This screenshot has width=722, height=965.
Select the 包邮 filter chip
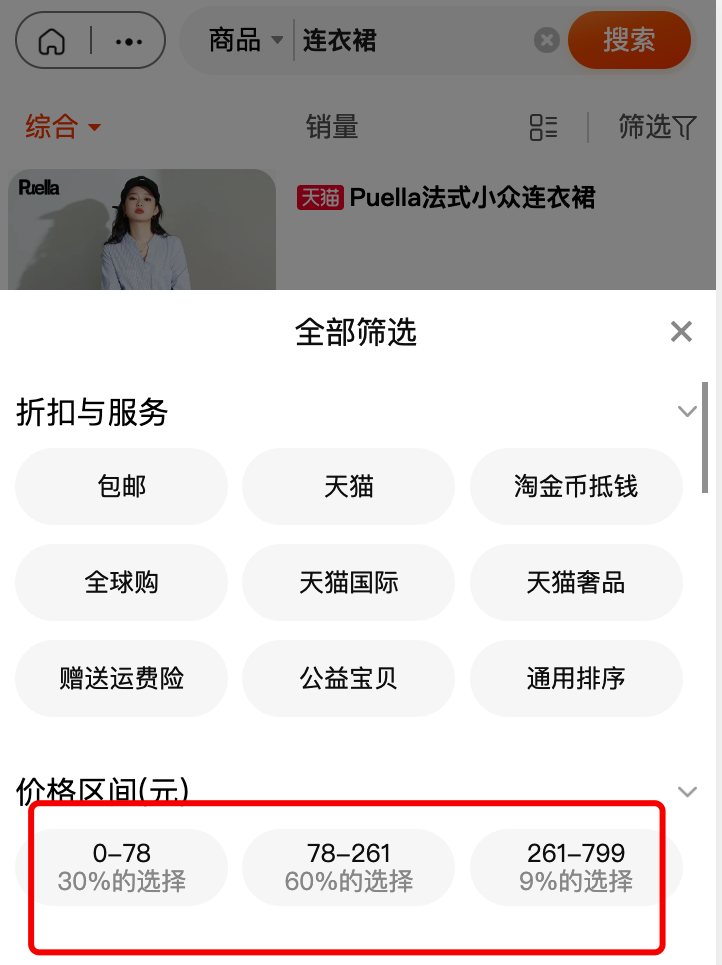pos(121,487)
